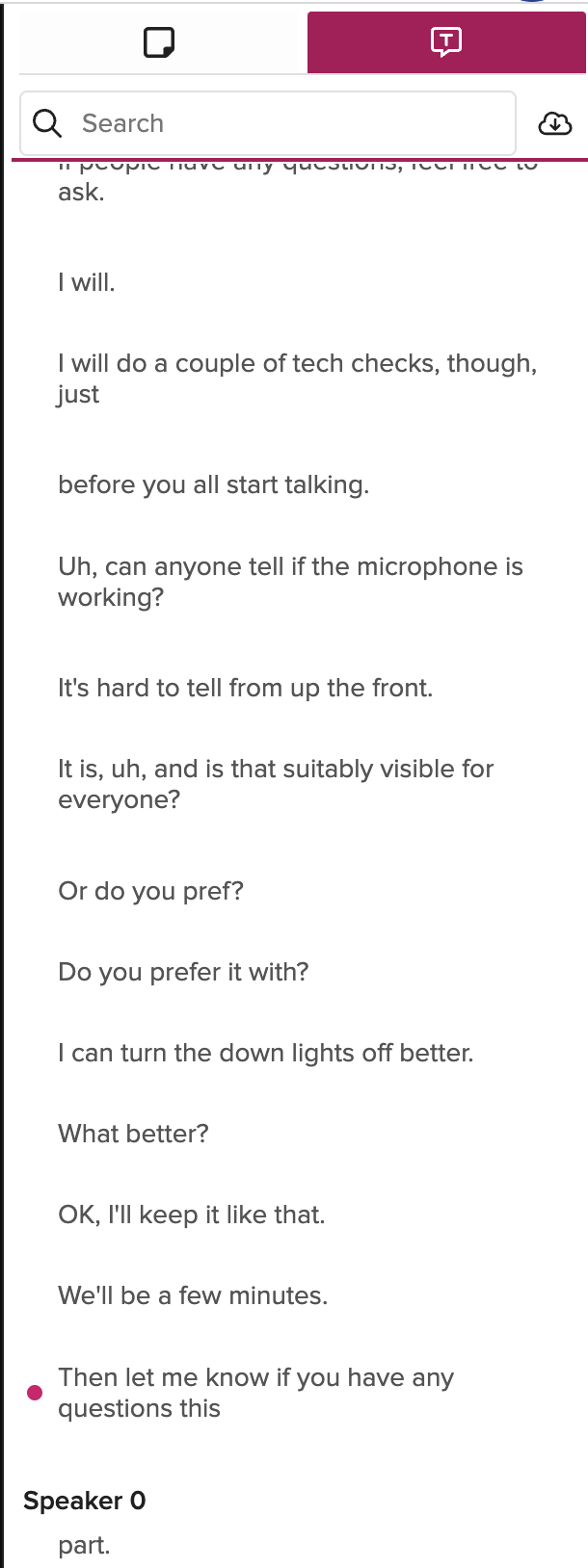The width and height of the screenshot is (588, 1568).
Task: Select the line "Do you prefer it with?"
Action: coord(183,972)
